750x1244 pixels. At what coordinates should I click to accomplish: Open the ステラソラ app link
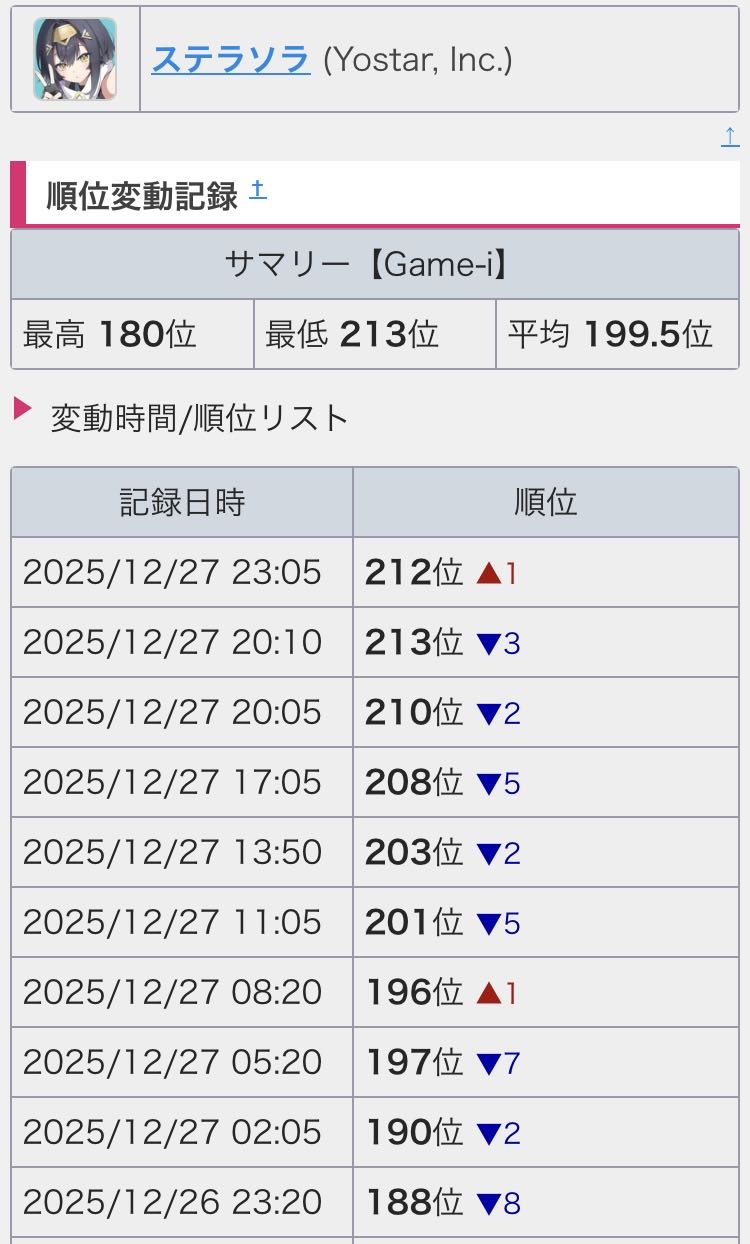[x=231, y=60]
